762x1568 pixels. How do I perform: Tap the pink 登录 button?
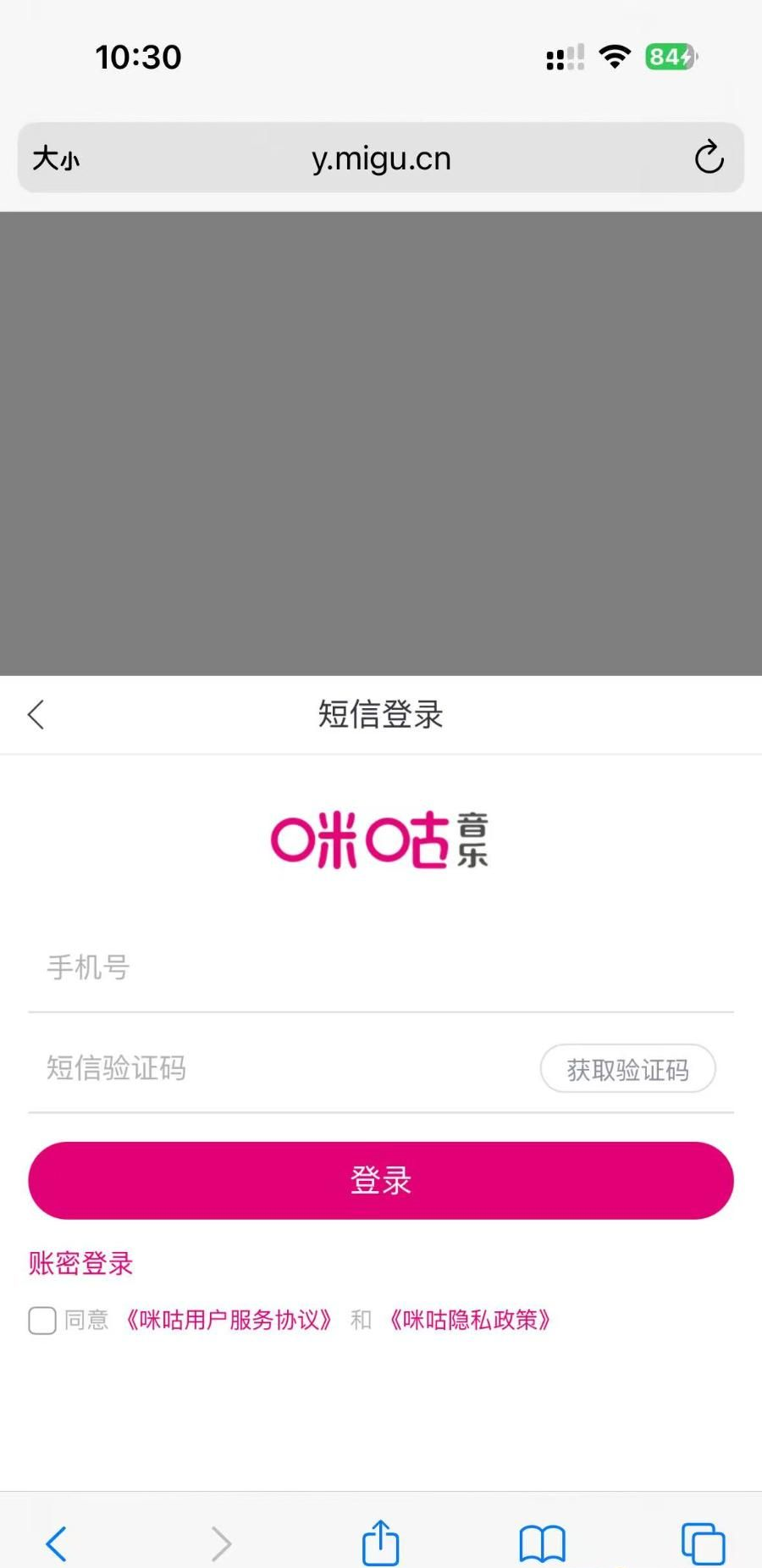[381, 1180]
